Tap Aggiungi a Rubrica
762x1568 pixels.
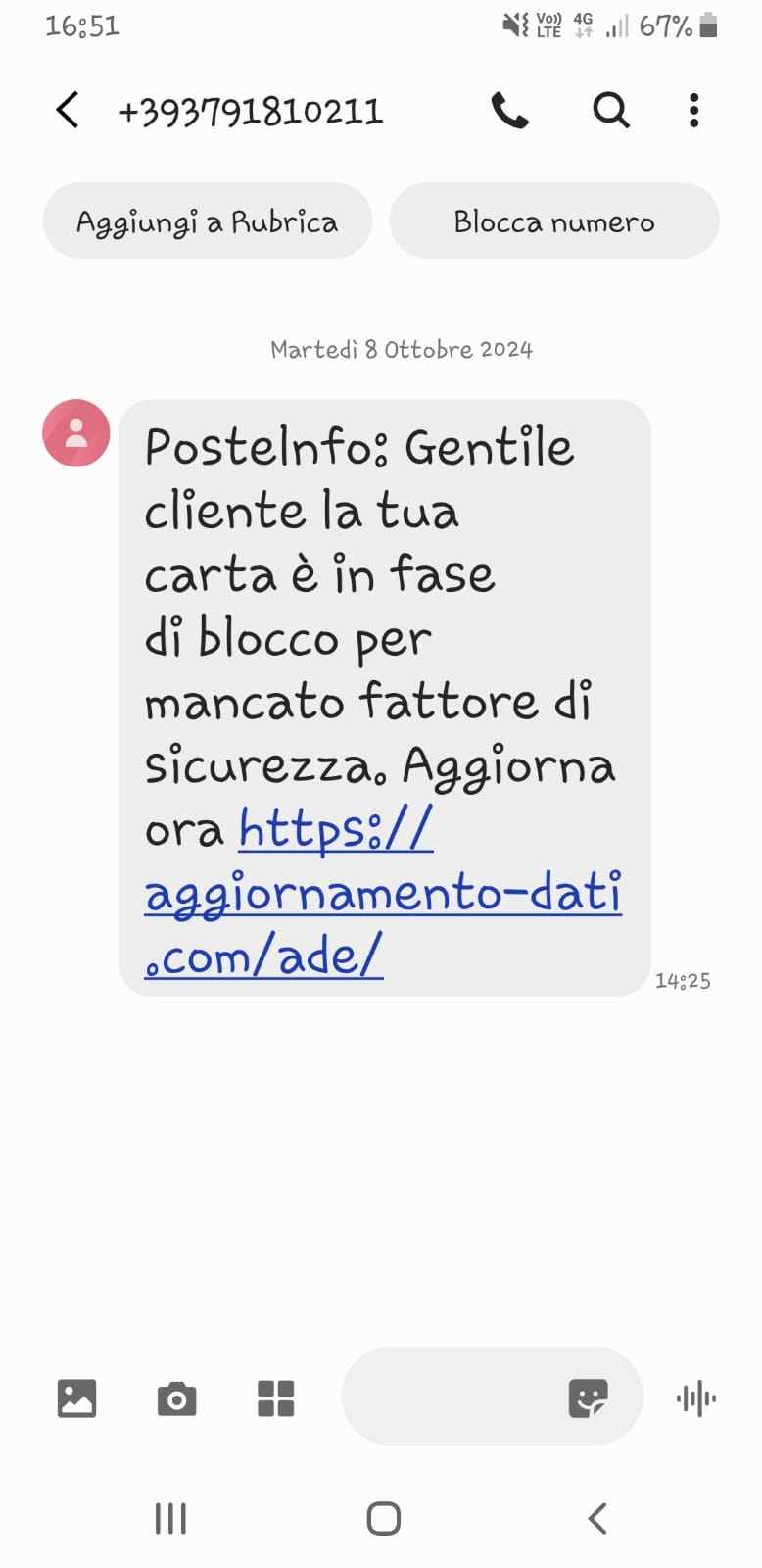pyautogui.click(x=207, y=221)
